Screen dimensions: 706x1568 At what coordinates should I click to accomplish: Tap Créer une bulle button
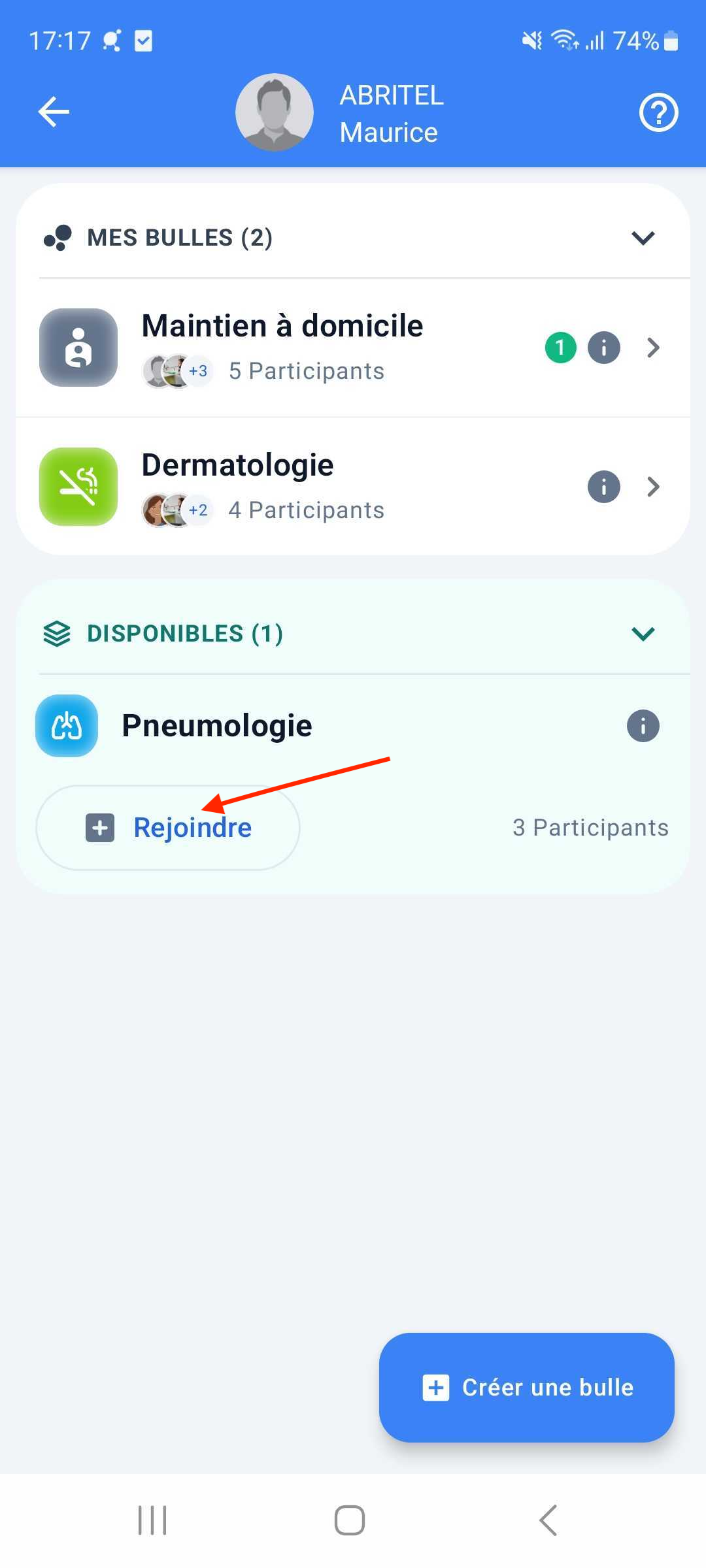point(526,1387)
